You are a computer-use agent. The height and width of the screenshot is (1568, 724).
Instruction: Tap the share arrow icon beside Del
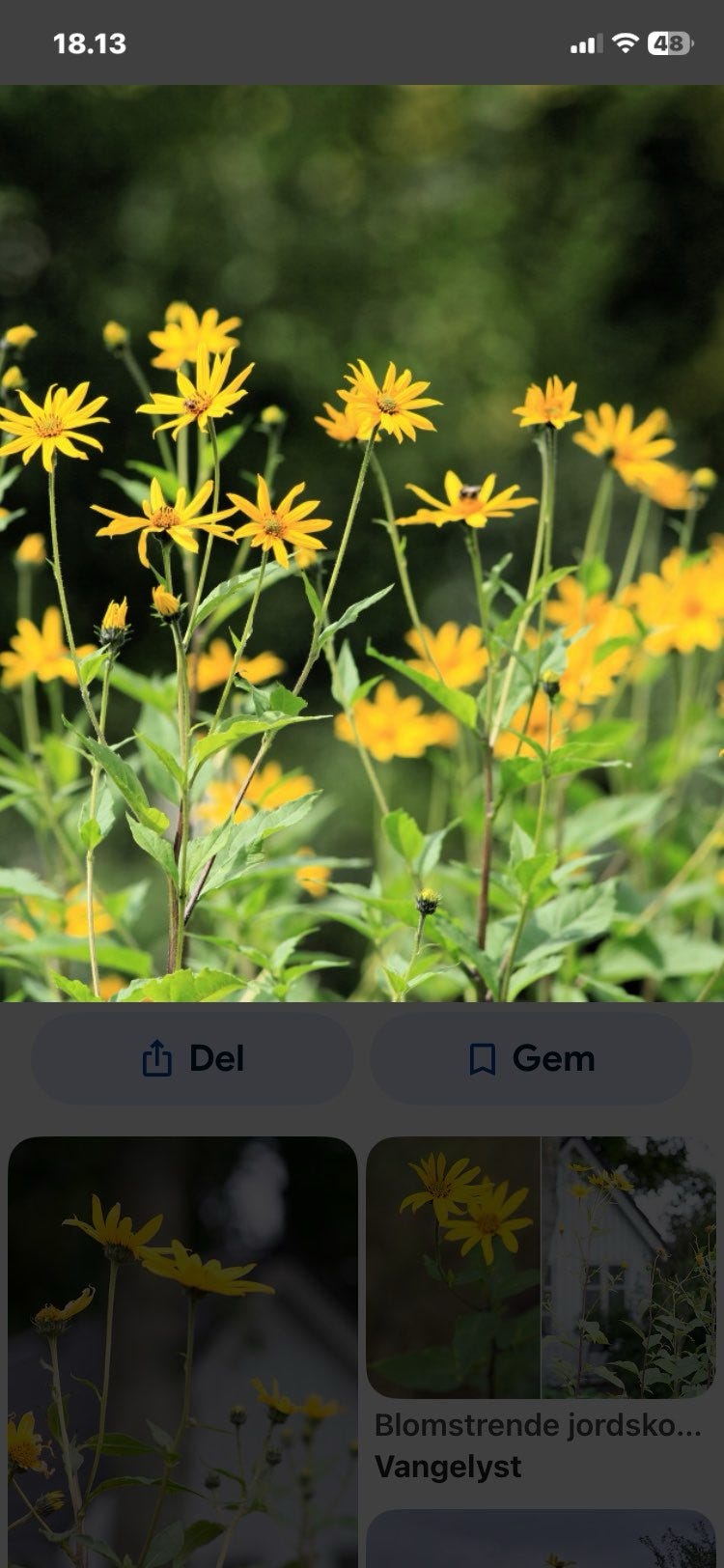[x=155, y=1057]
